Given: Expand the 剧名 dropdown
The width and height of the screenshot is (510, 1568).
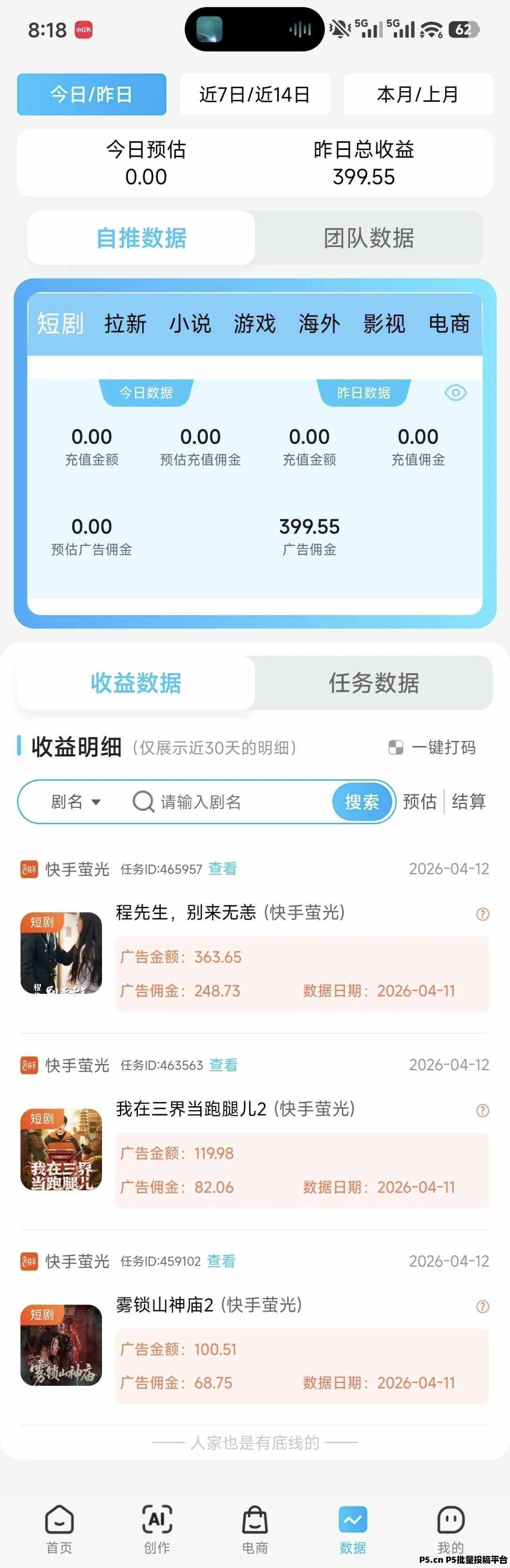Looking at the screenshot, I should pyautogui.click(x=76, y=802).
